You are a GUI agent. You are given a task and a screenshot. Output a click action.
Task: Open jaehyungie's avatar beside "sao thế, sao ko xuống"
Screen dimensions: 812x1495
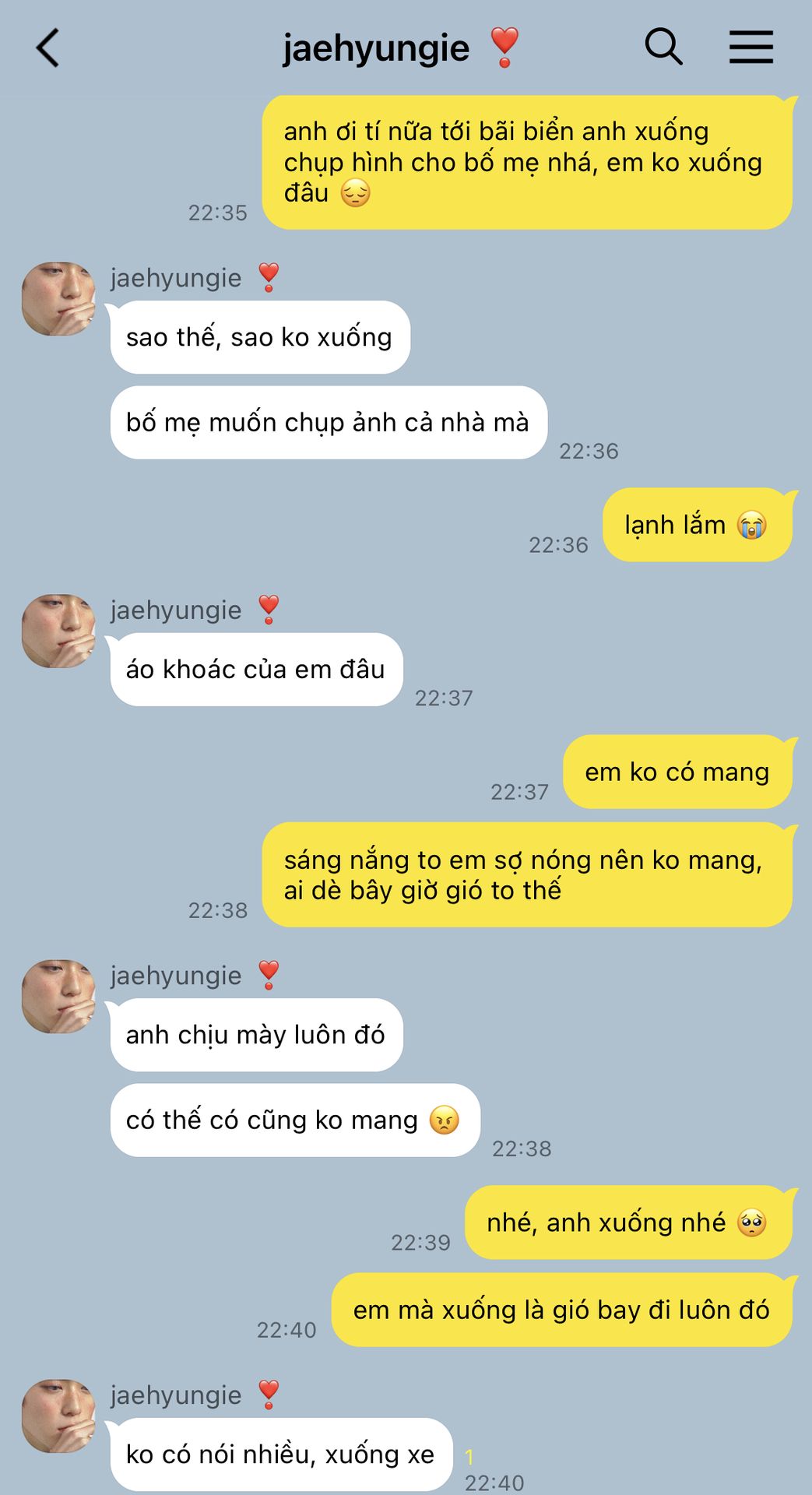[x=58, y=299]
